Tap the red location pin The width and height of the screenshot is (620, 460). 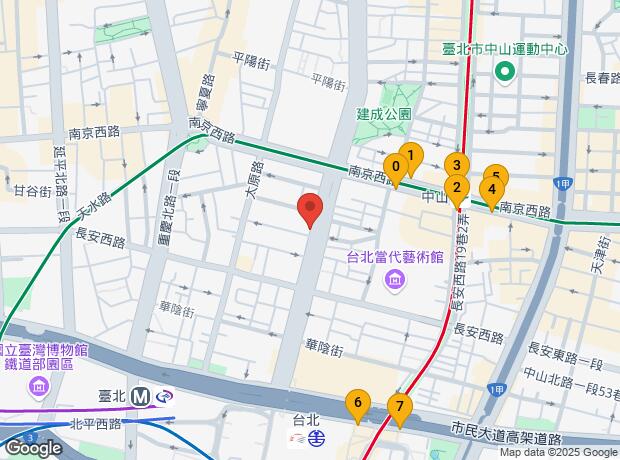coord(311,209)
